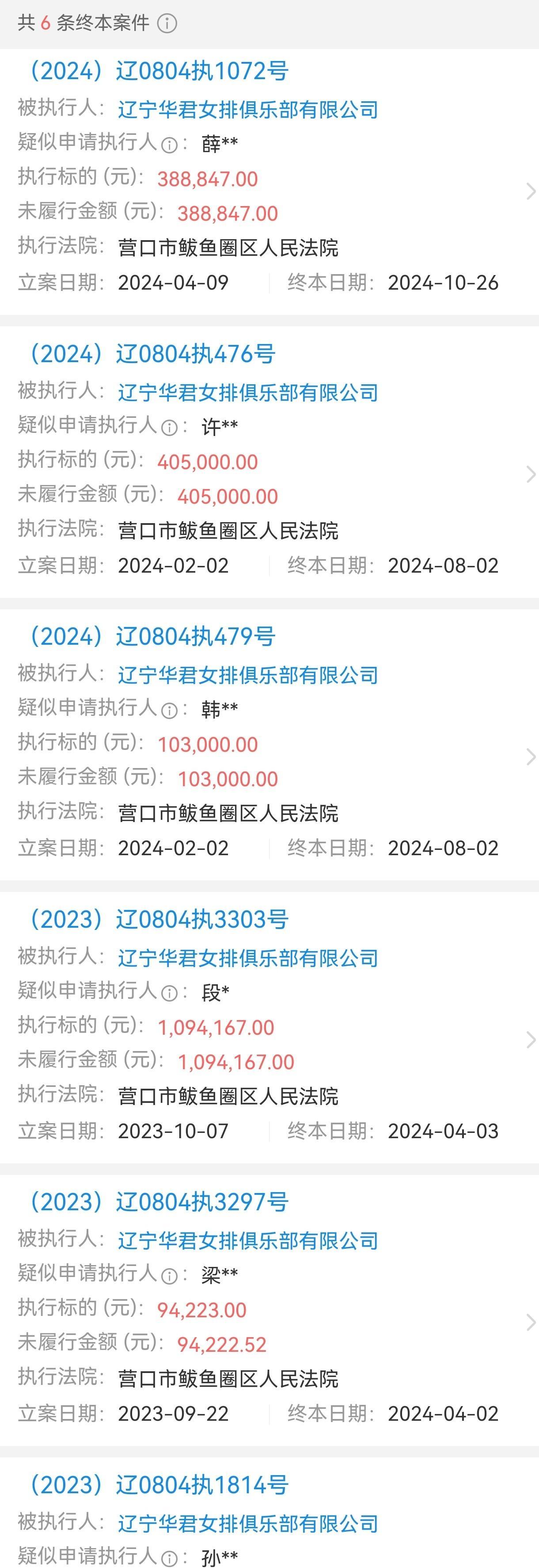539x1568 pixels.
Task: Open company link in the 执1072号 case
Action: pyautogui.click(x=248, y=110)
